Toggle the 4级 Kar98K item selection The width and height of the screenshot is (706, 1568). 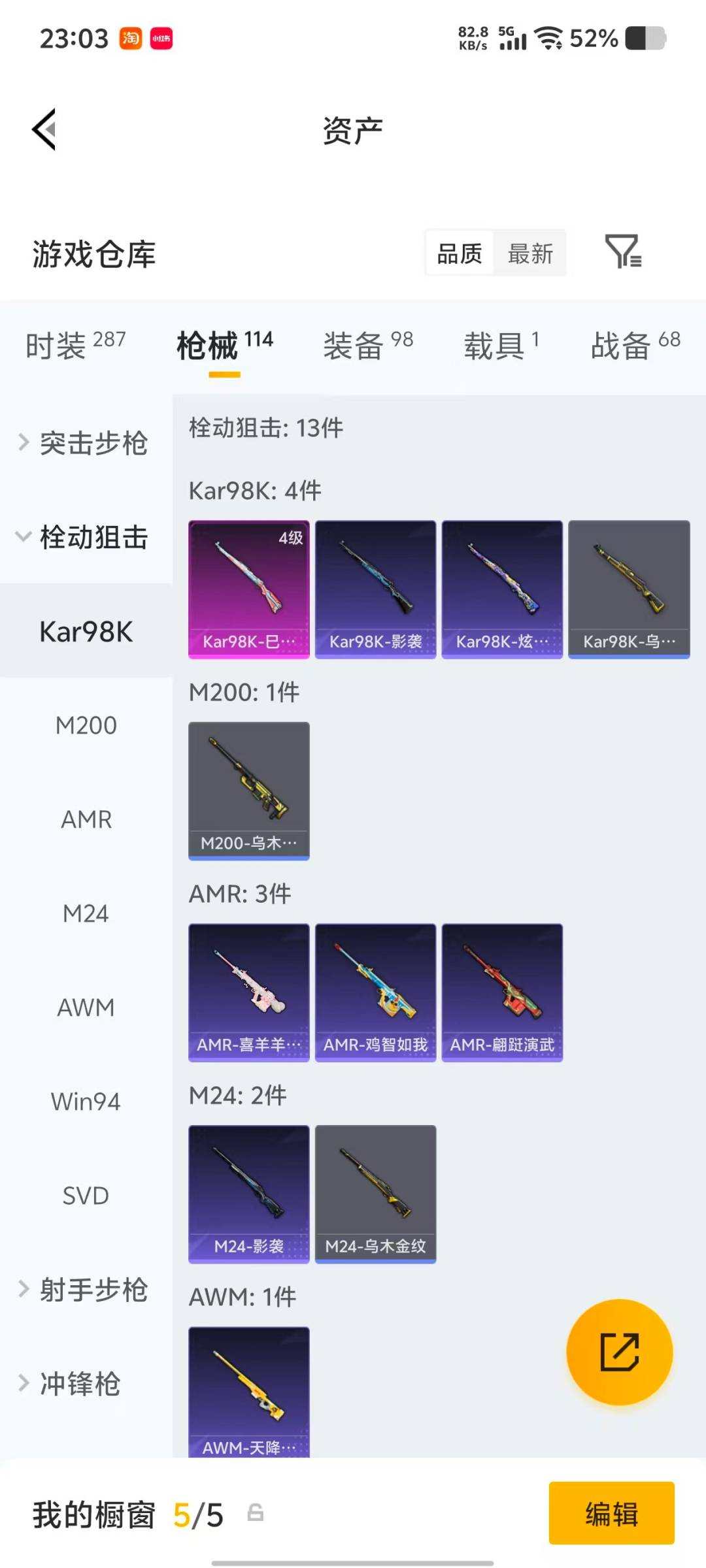click(248, 587)
